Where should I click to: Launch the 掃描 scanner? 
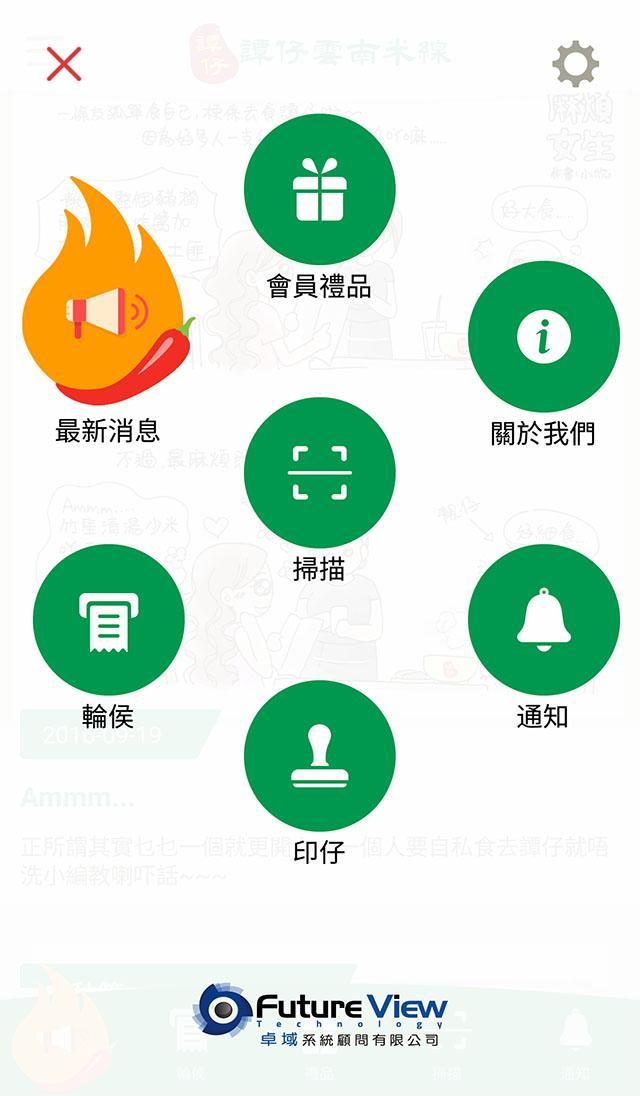[x=319, y=473]
